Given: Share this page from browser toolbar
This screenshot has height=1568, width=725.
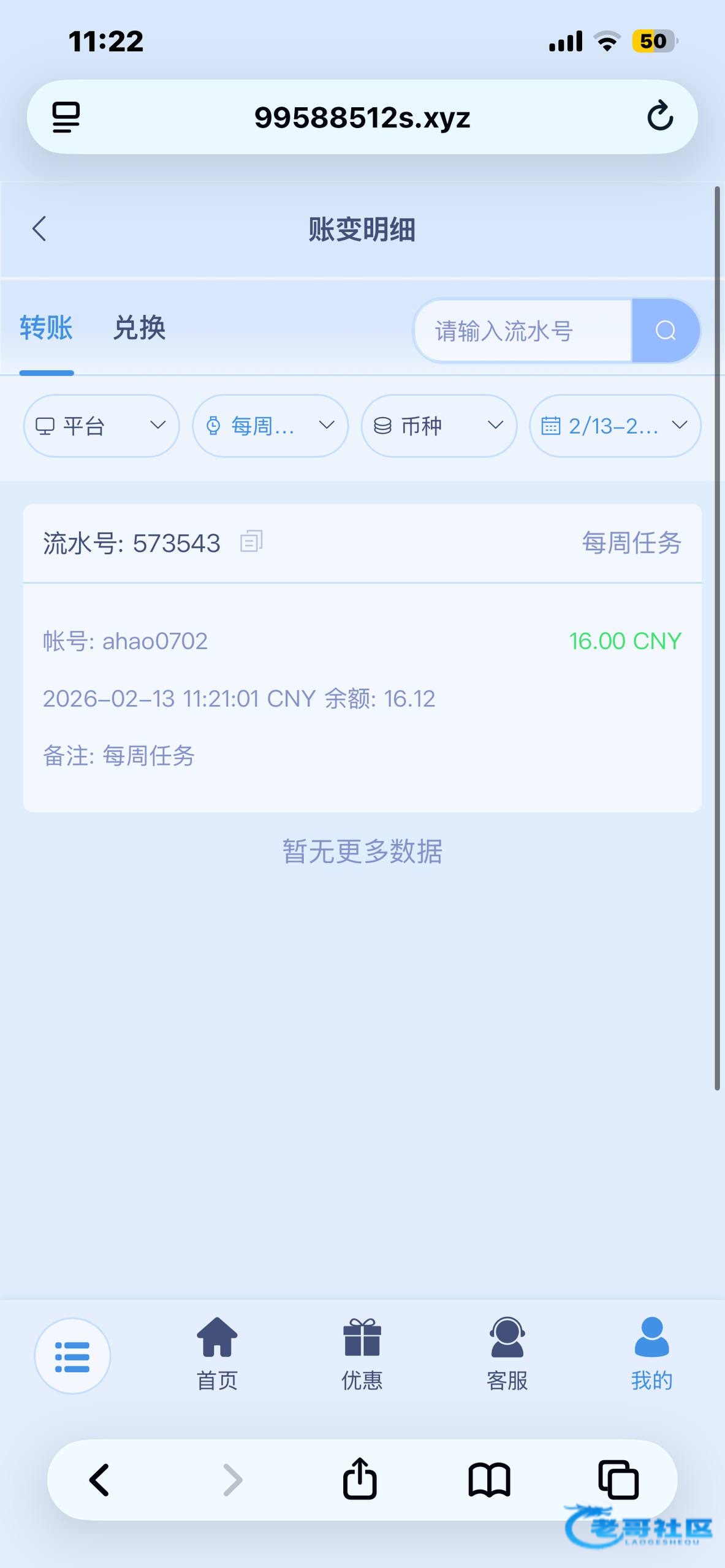Looking at the screenshot, I should point(360,1480).
